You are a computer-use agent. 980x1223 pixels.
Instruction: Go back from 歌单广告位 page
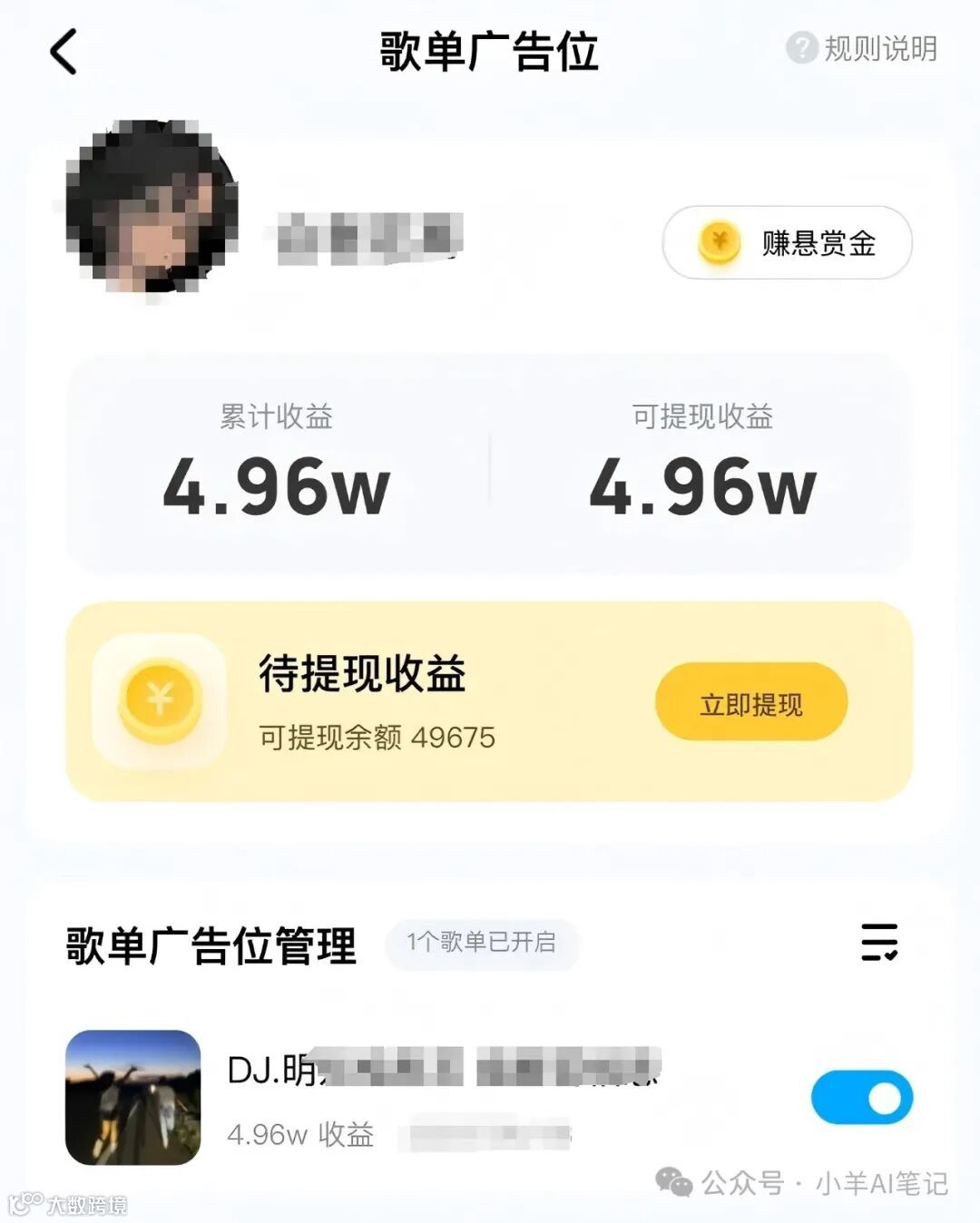coord(64,52)
